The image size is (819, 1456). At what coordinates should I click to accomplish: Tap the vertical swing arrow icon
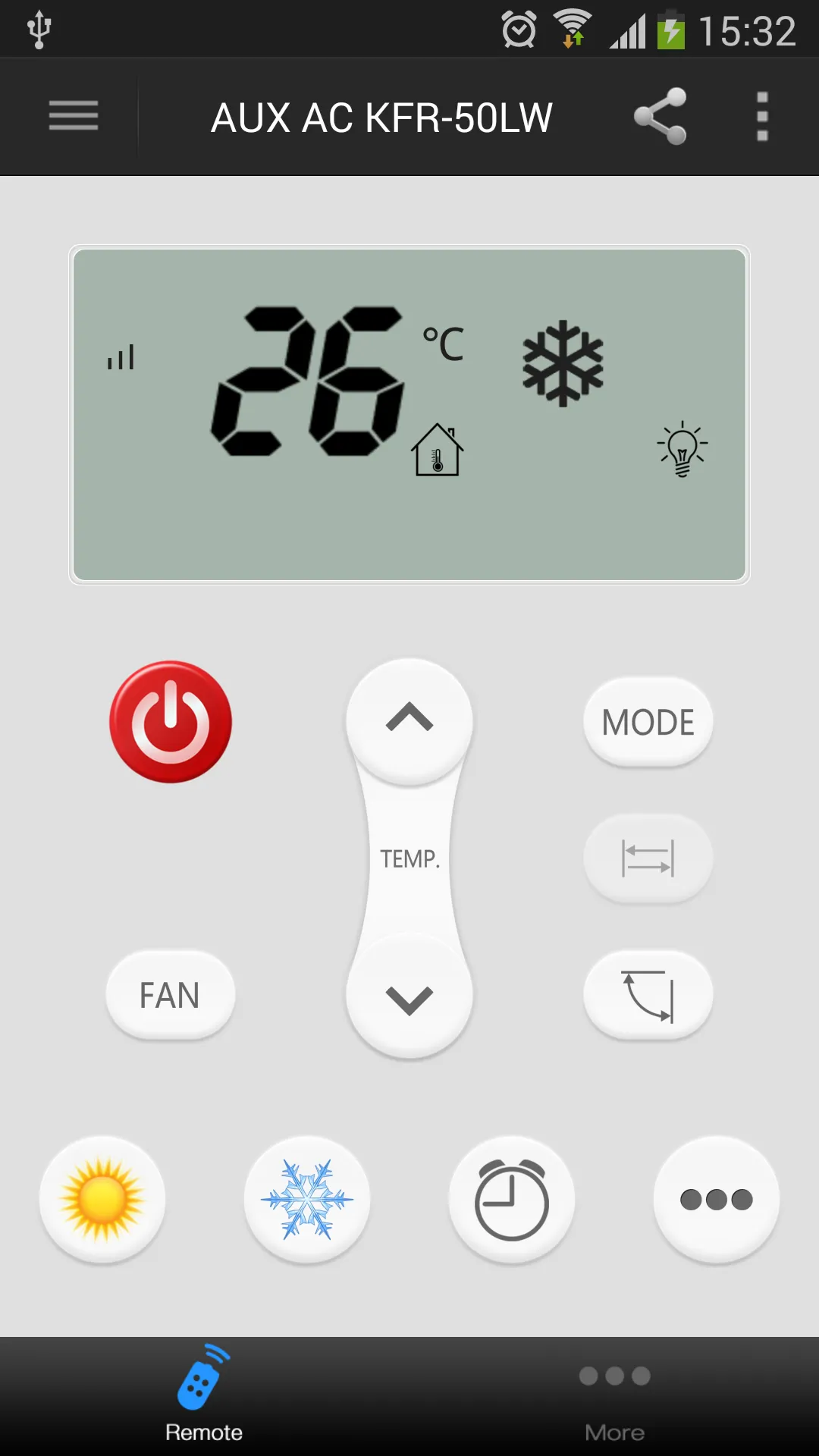click(x=648, y=994)
